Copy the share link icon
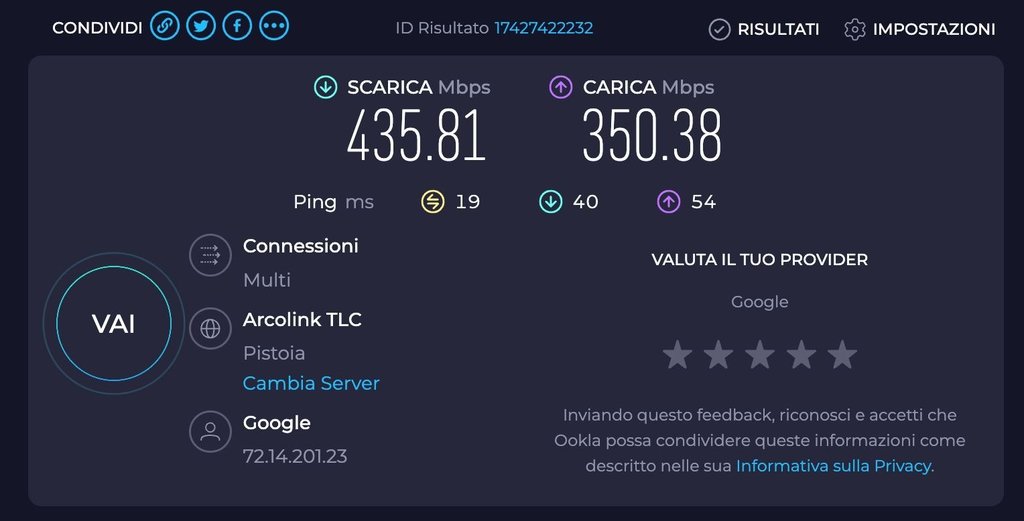Screen dimensions: 1024x521 point(165,27)
